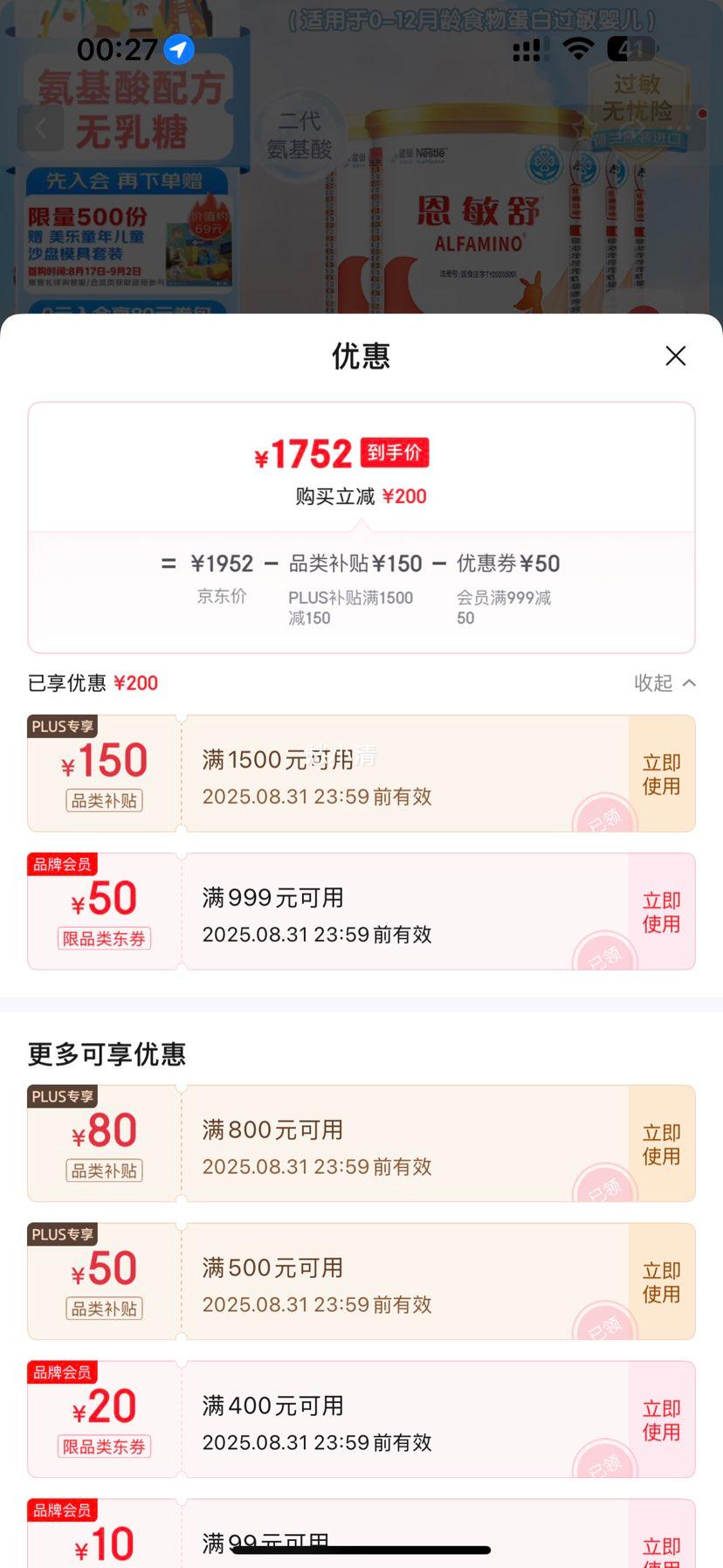Tap the battery indicator showing 41

(x=627, y=50)
